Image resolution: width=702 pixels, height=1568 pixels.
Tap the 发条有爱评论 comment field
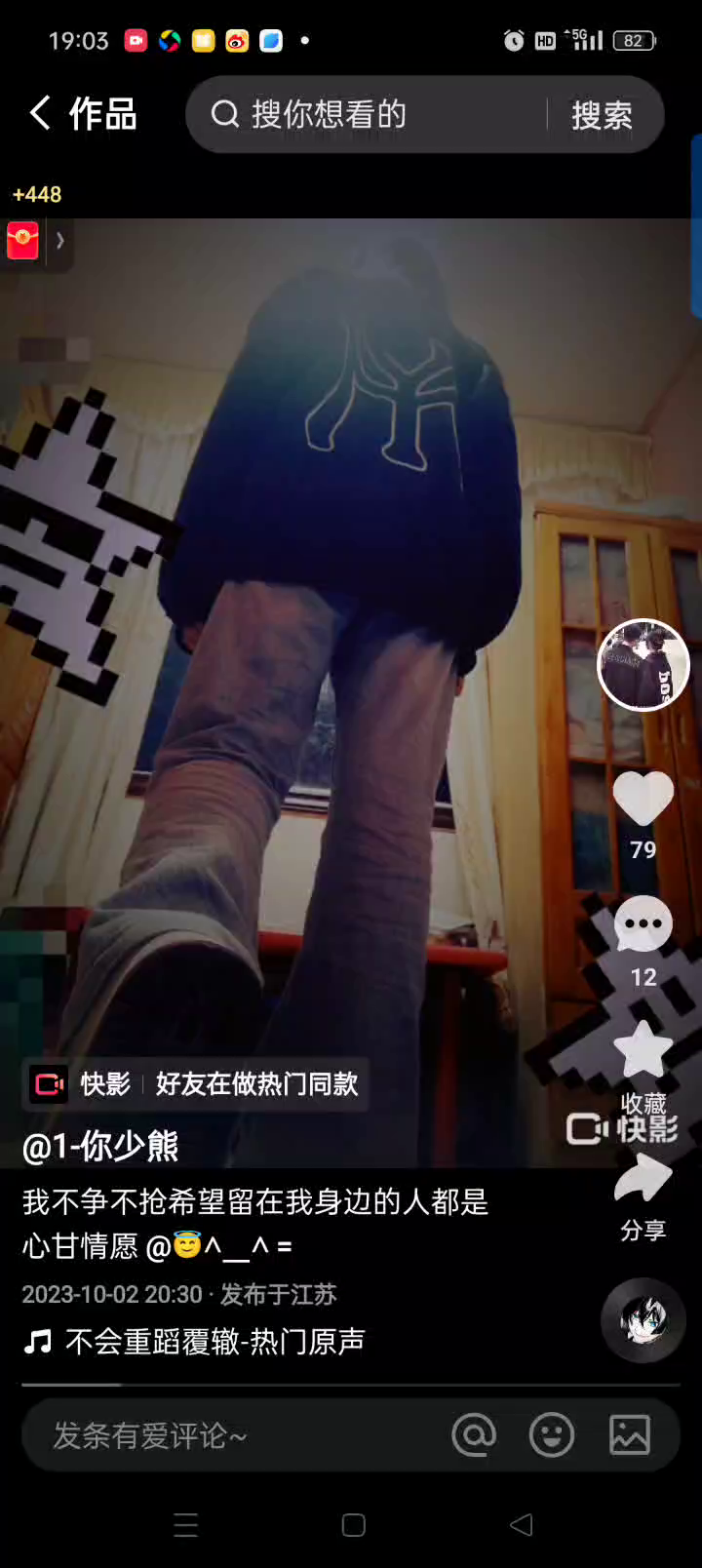point(234,1435)
